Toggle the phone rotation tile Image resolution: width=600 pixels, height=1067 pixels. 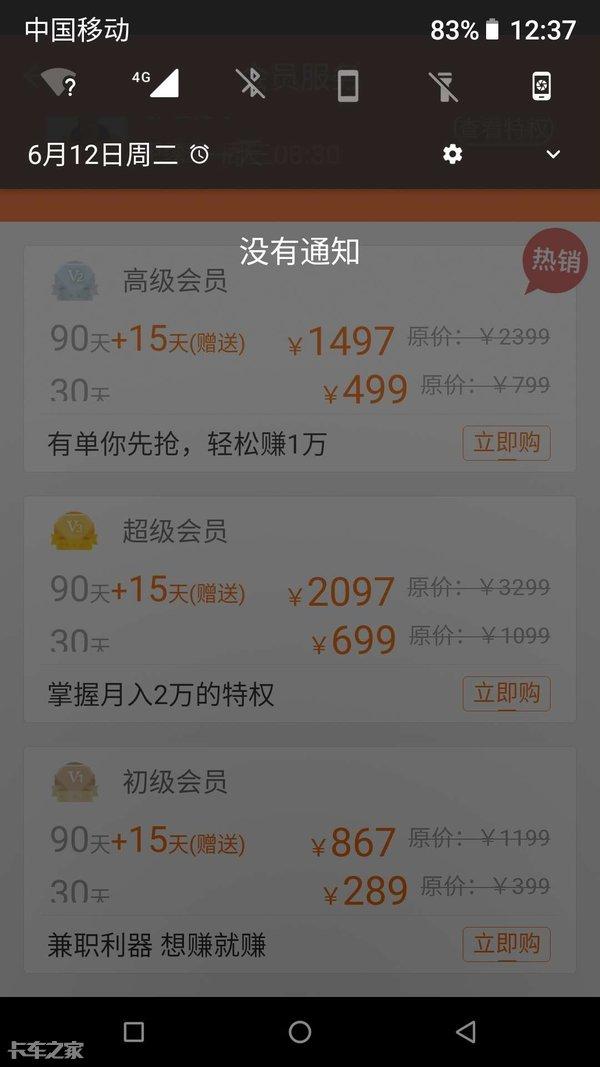tap(347, 86)
